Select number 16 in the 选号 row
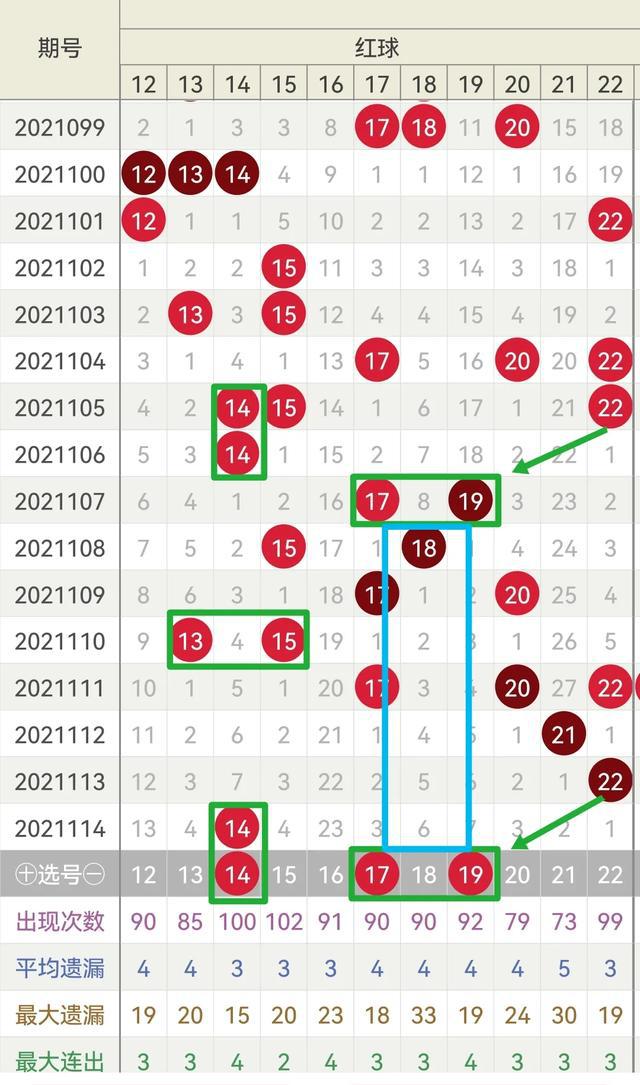This screenshot has height=1085, width=640. click(x=331, y=875)
